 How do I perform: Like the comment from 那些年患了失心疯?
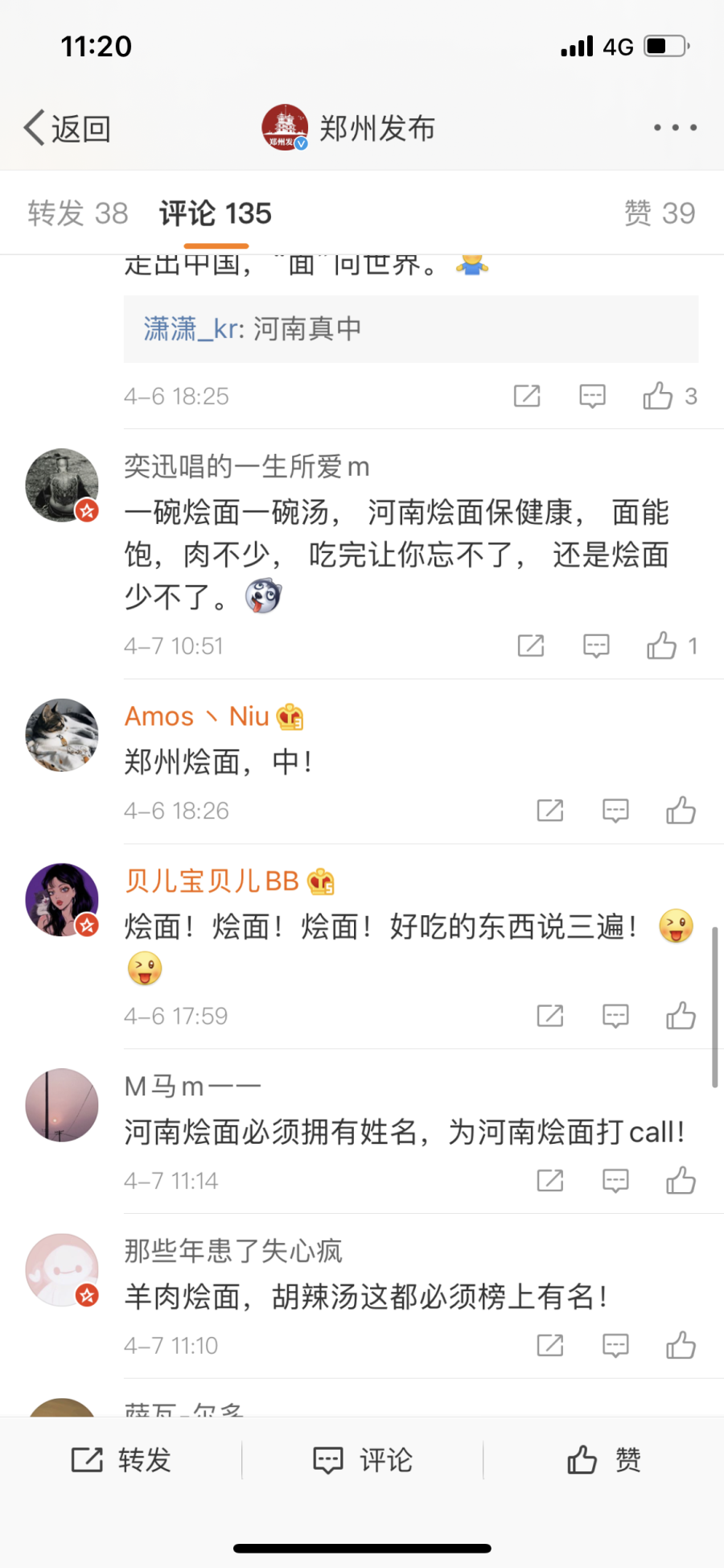tap(681, 1345)
